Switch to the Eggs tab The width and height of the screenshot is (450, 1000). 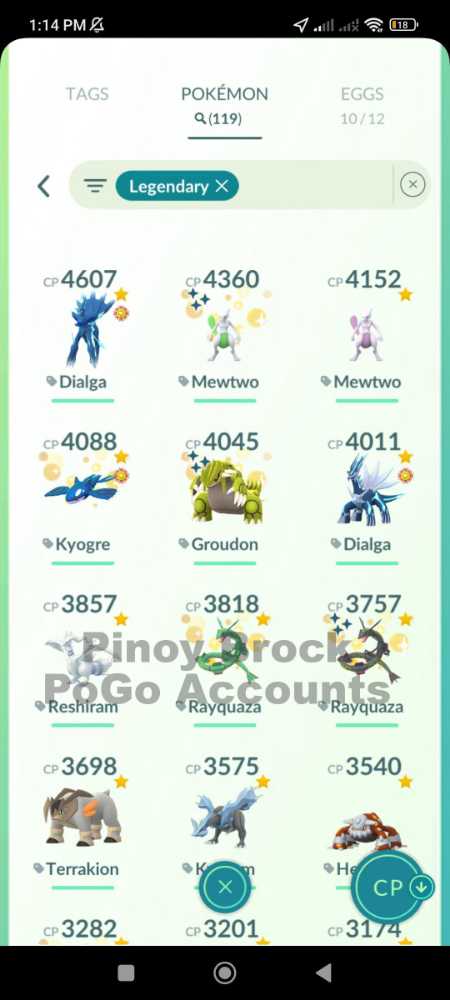click(362, 94)
